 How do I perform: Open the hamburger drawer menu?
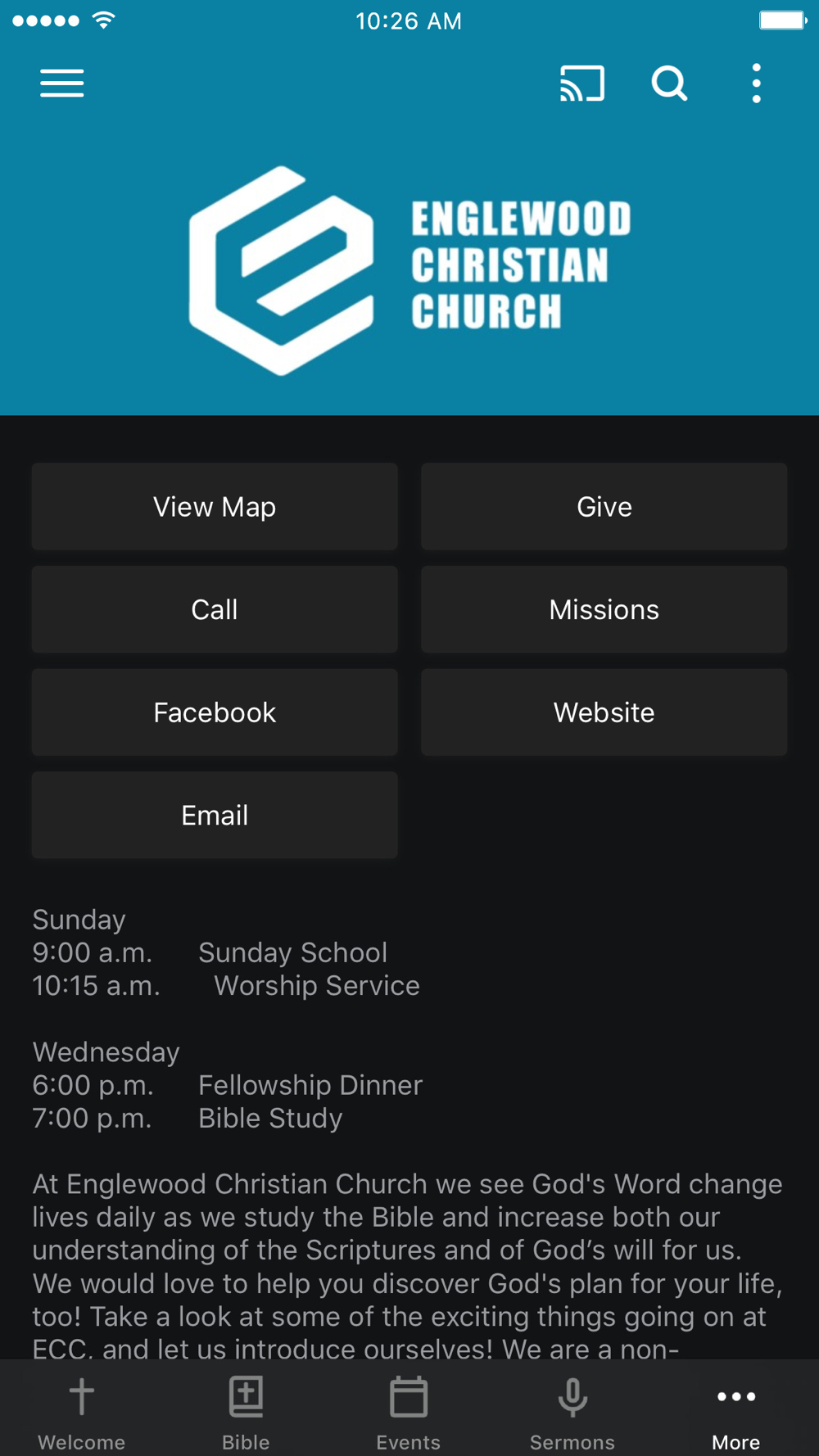62,84
